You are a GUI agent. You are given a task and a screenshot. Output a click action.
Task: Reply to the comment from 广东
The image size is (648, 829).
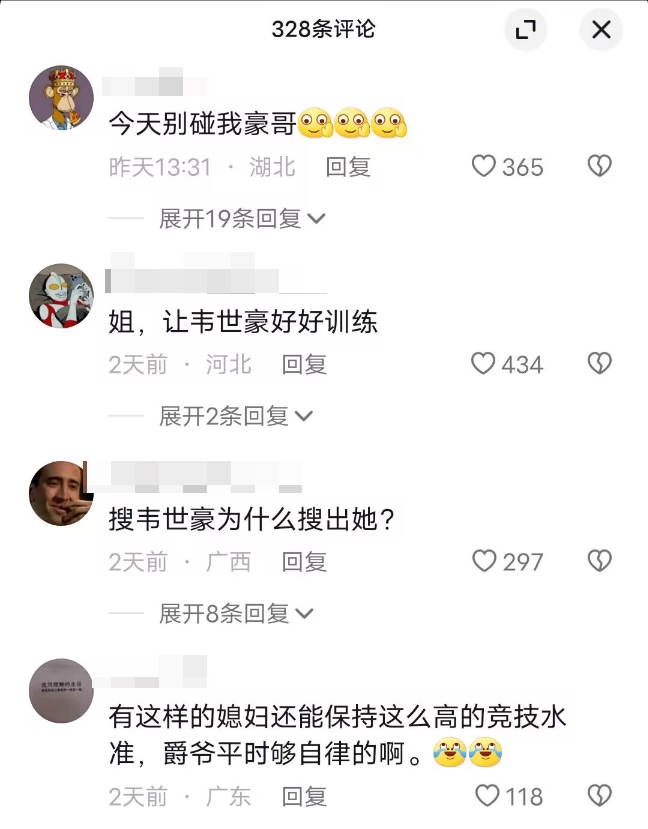pos(304,797)
